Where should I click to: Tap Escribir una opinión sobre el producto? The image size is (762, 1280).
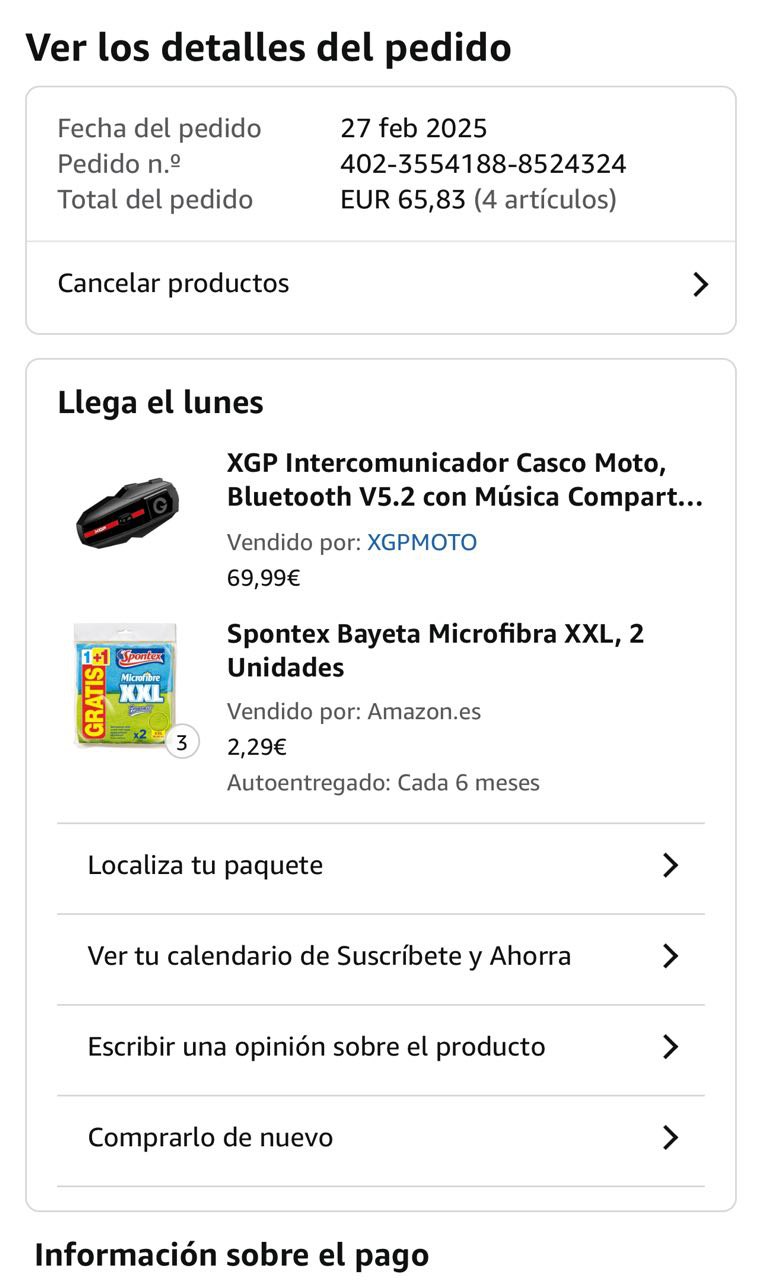click(380, 1048)
